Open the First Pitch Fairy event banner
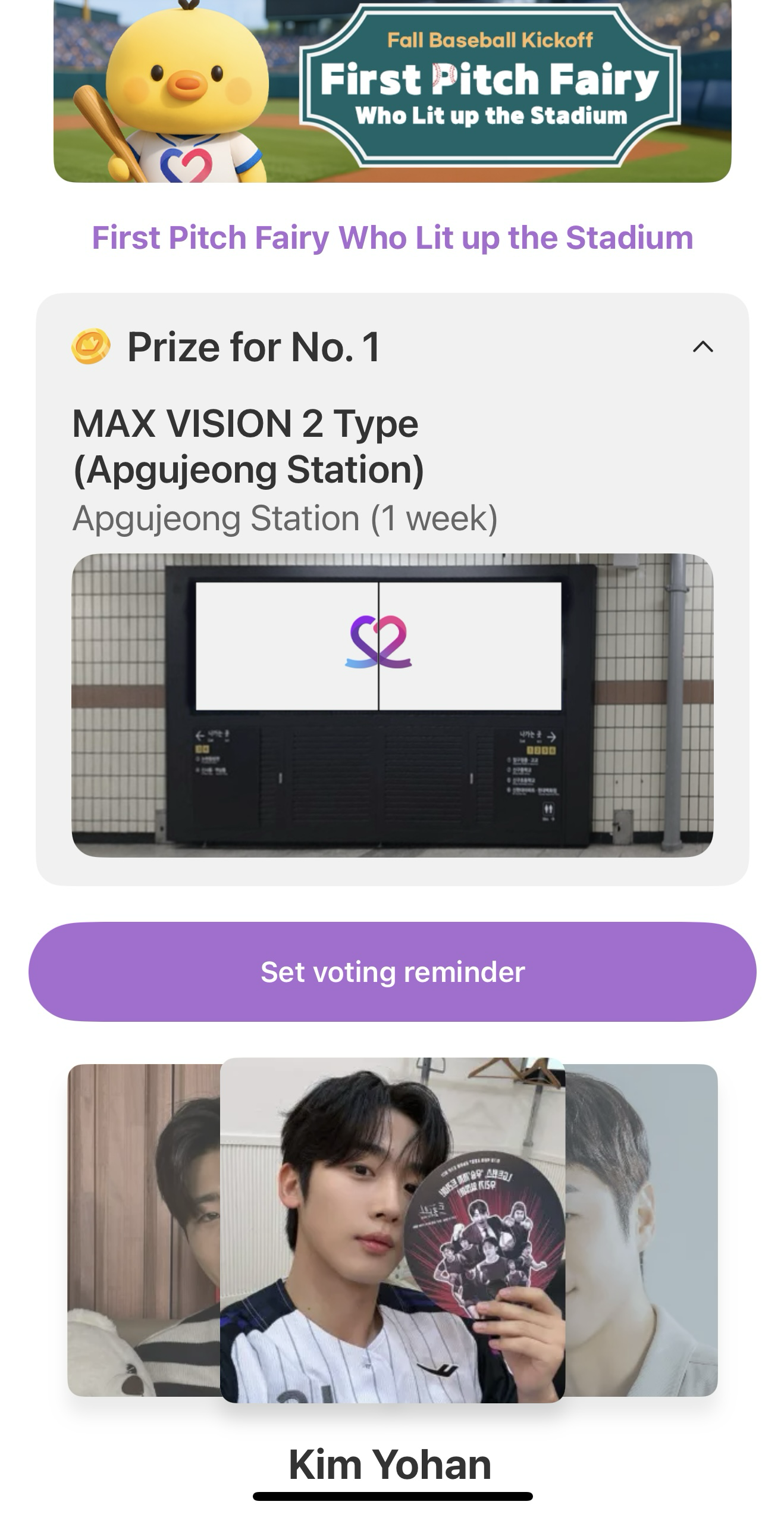 pyautogui.click(x=392, y=90)
